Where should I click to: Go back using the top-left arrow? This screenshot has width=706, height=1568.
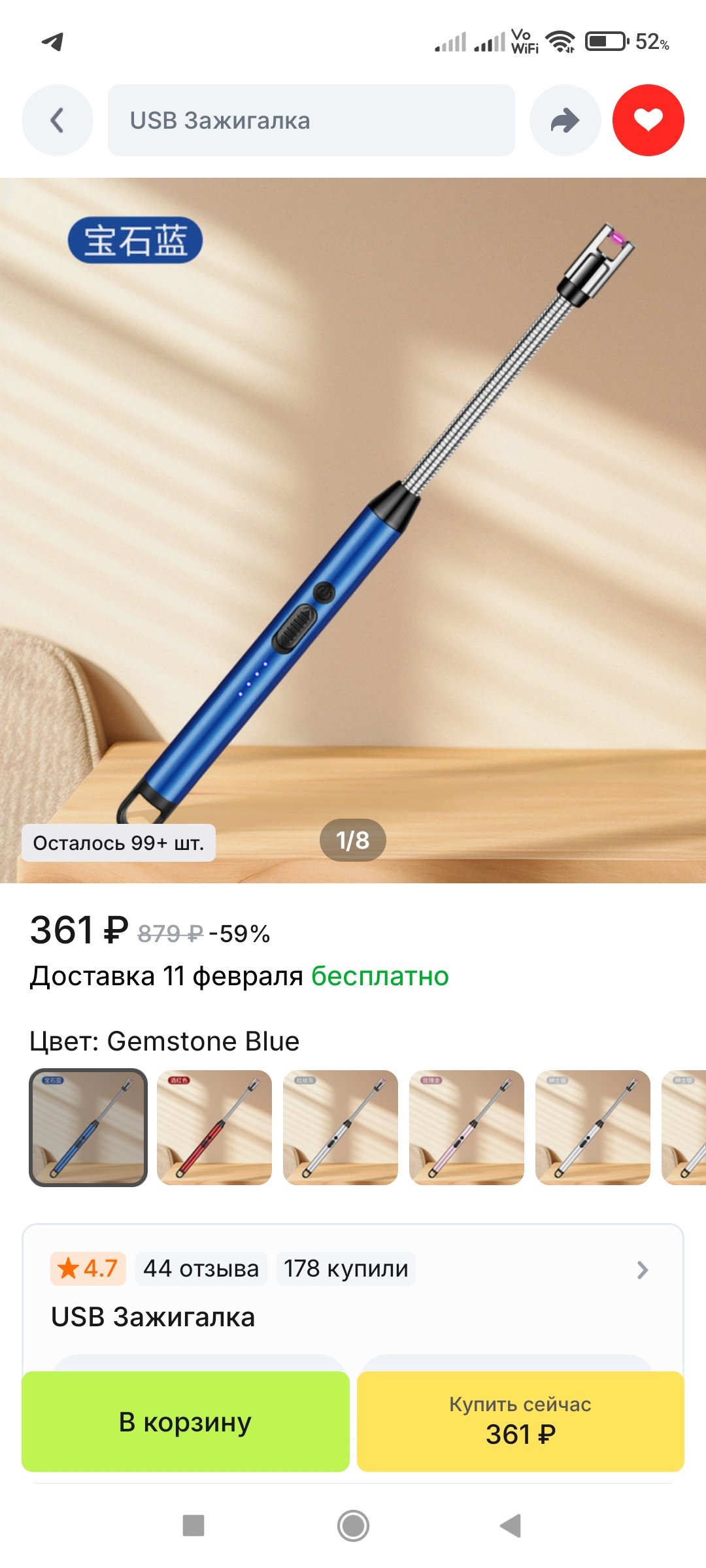point(58,120)
